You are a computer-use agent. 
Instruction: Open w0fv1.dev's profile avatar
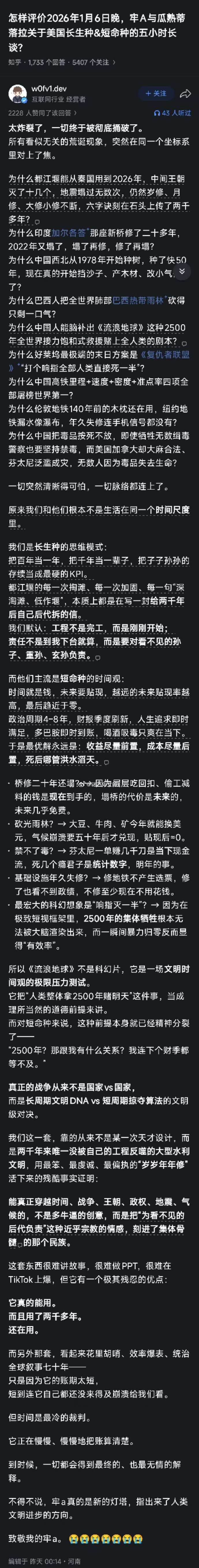[x=16, y=94]
